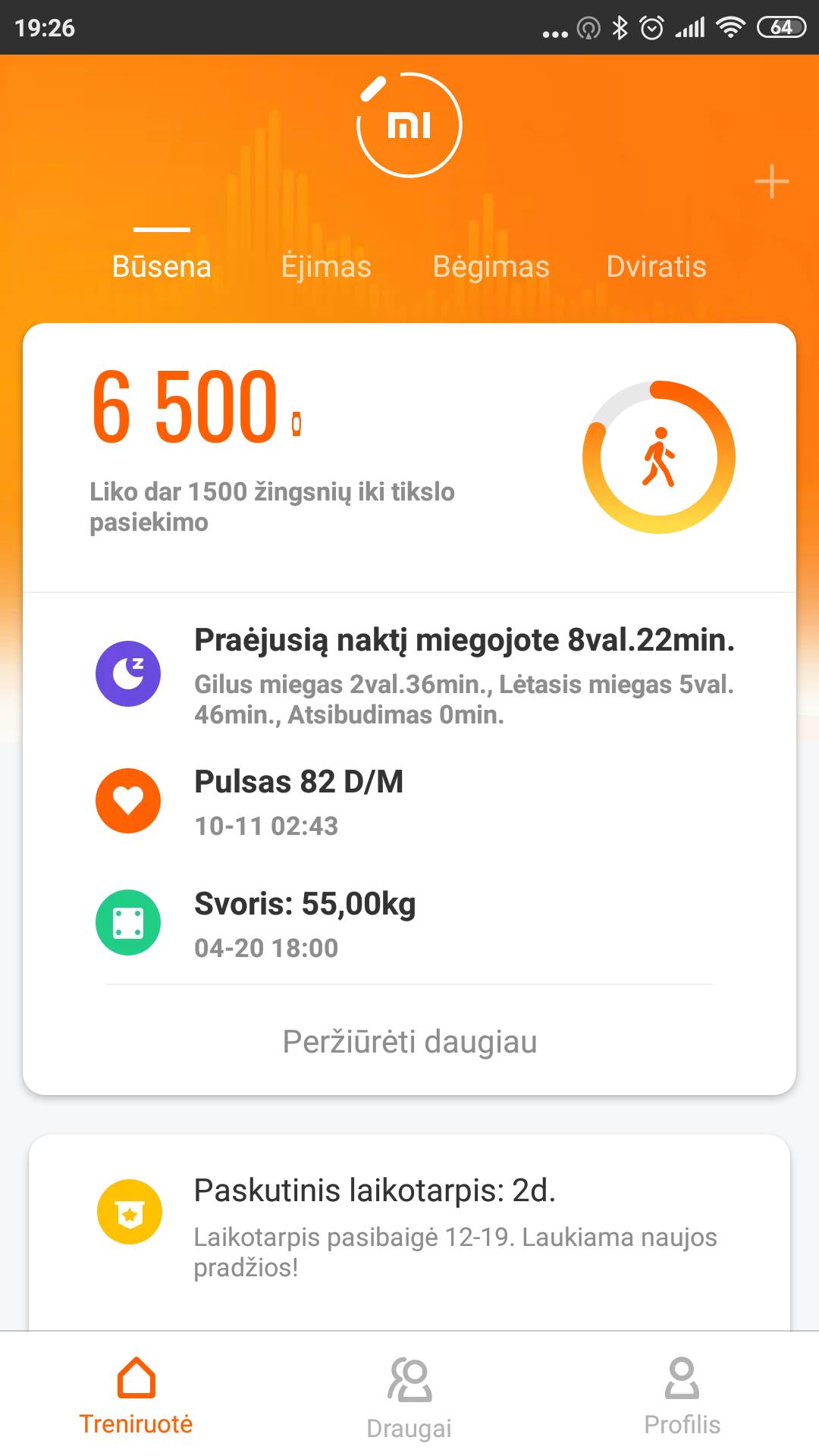Tap the plus icon to add an item
Viewport: 819px width, 1456px height.
coord(772,182)
